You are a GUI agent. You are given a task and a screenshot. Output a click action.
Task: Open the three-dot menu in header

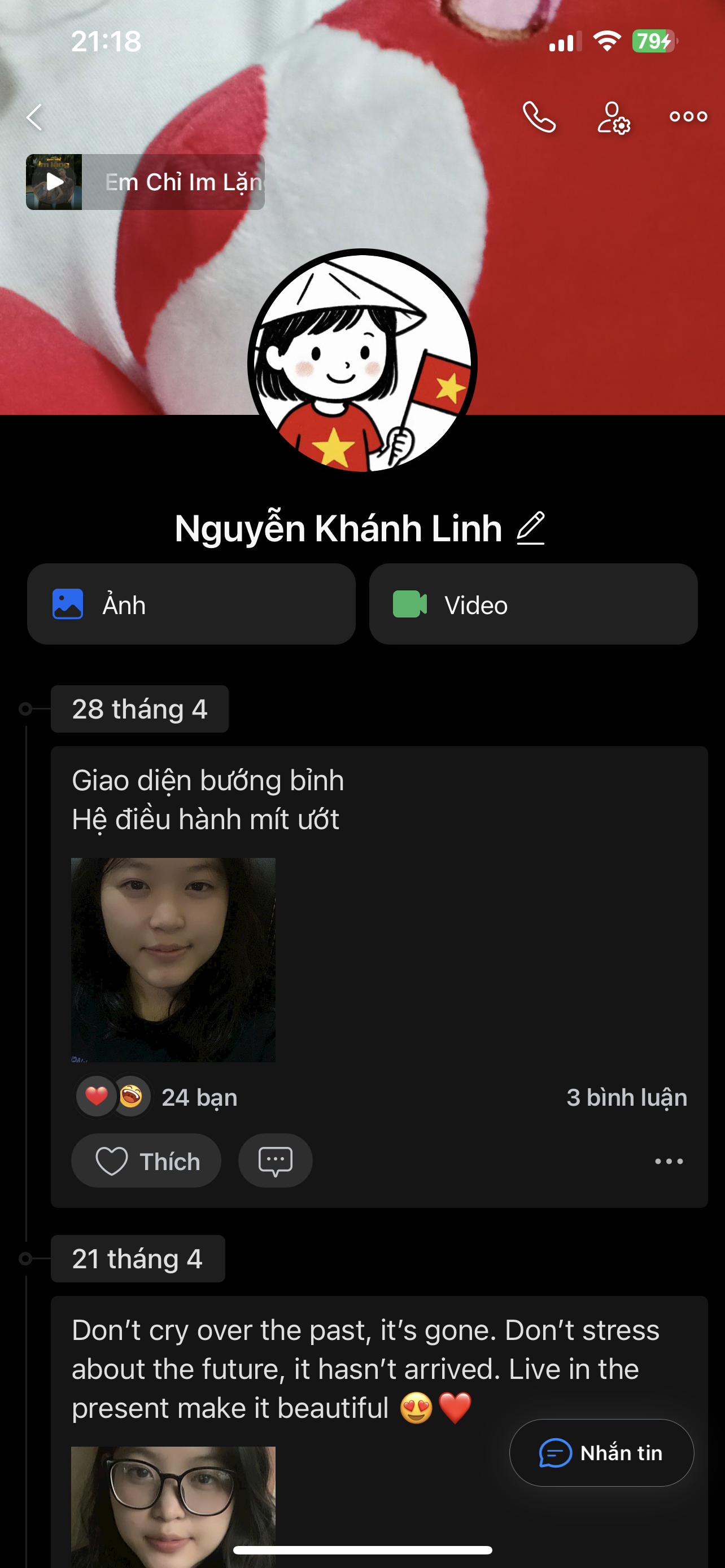(688, 117)
